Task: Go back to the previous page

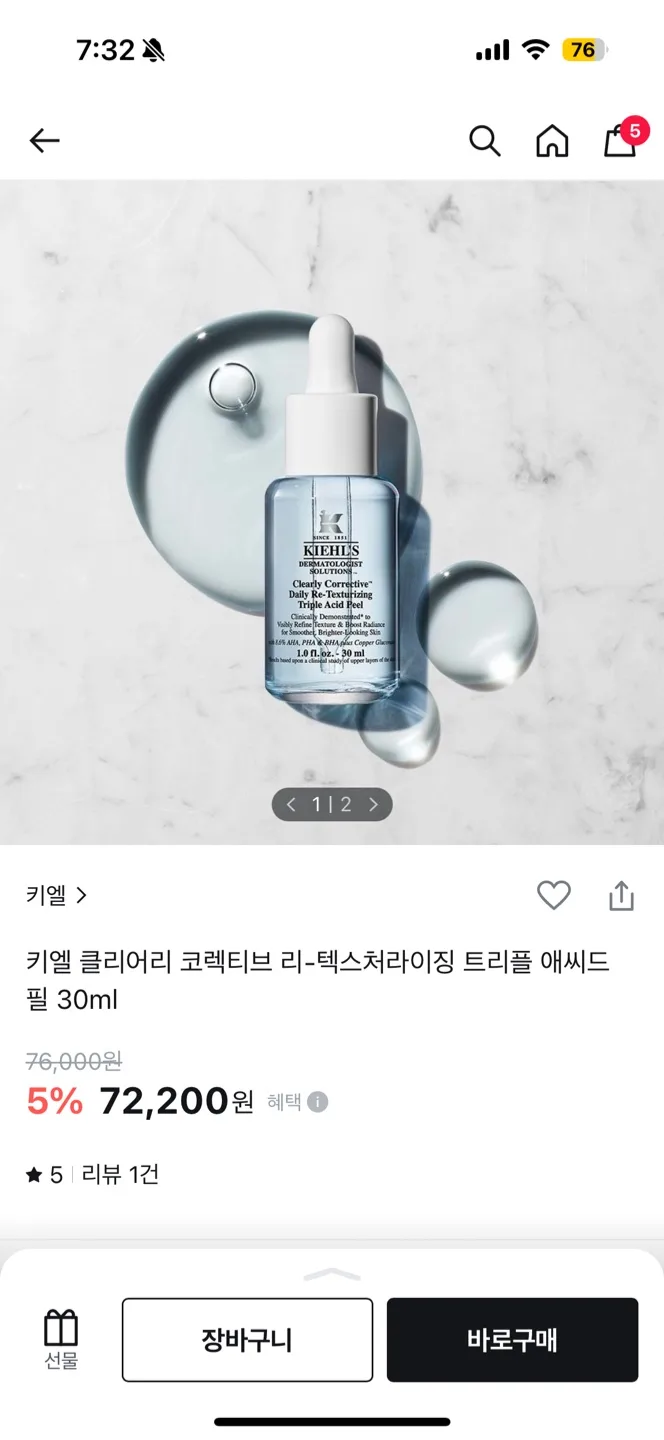Action: pos(45,142)
